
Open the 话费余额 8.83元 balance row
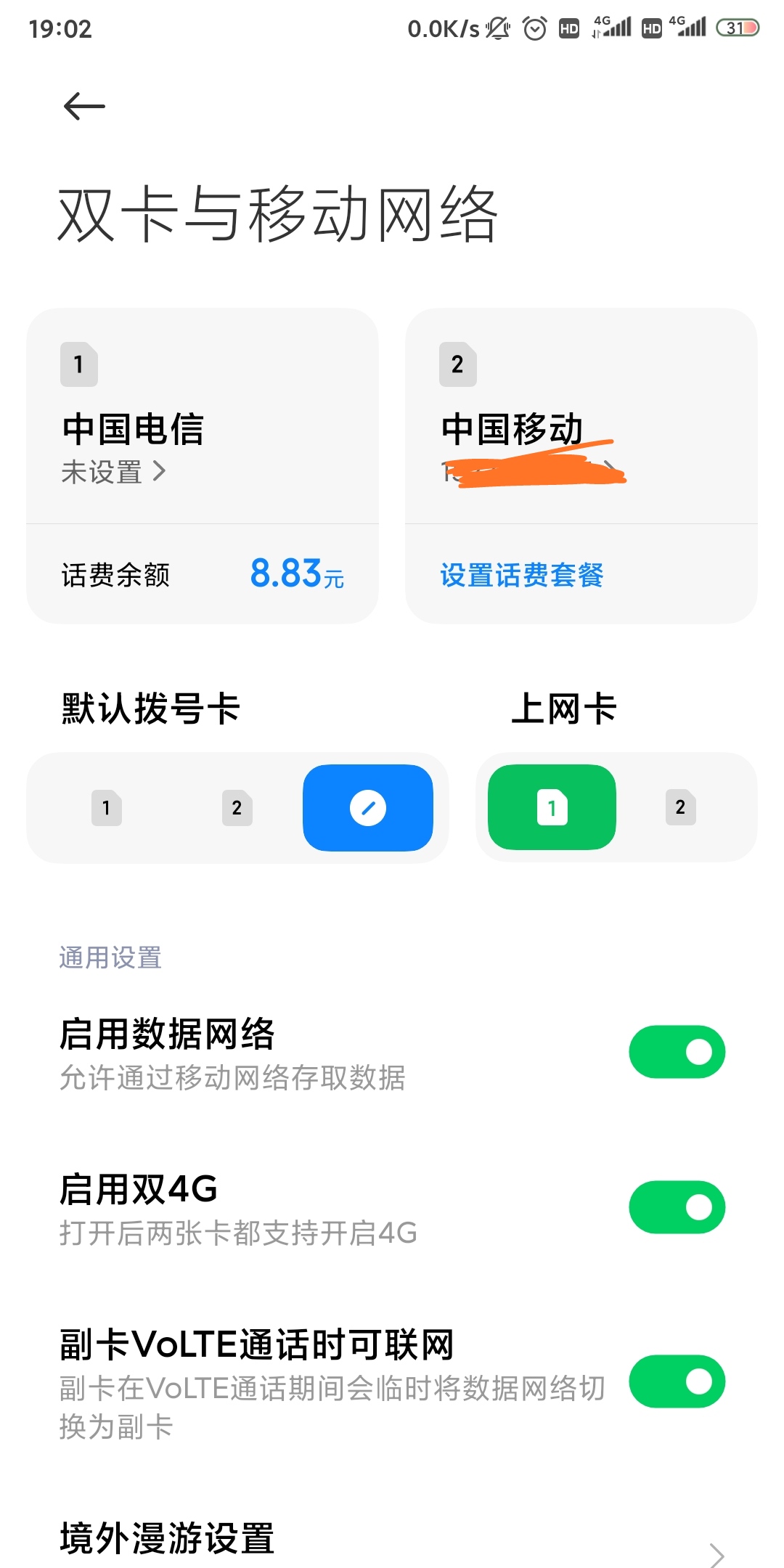coord(203,574)
